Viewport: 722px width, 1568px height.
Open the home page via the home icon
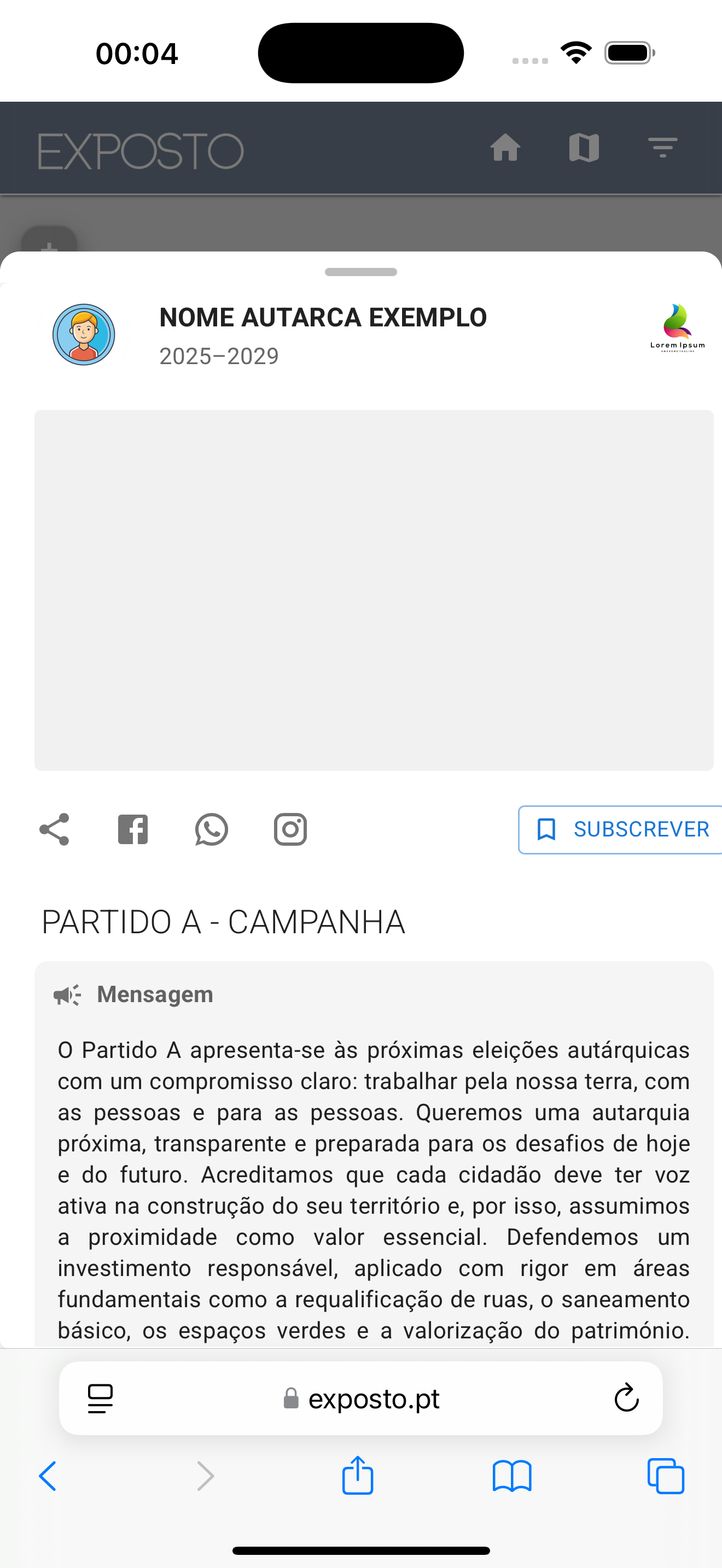[x=506, y=148]
